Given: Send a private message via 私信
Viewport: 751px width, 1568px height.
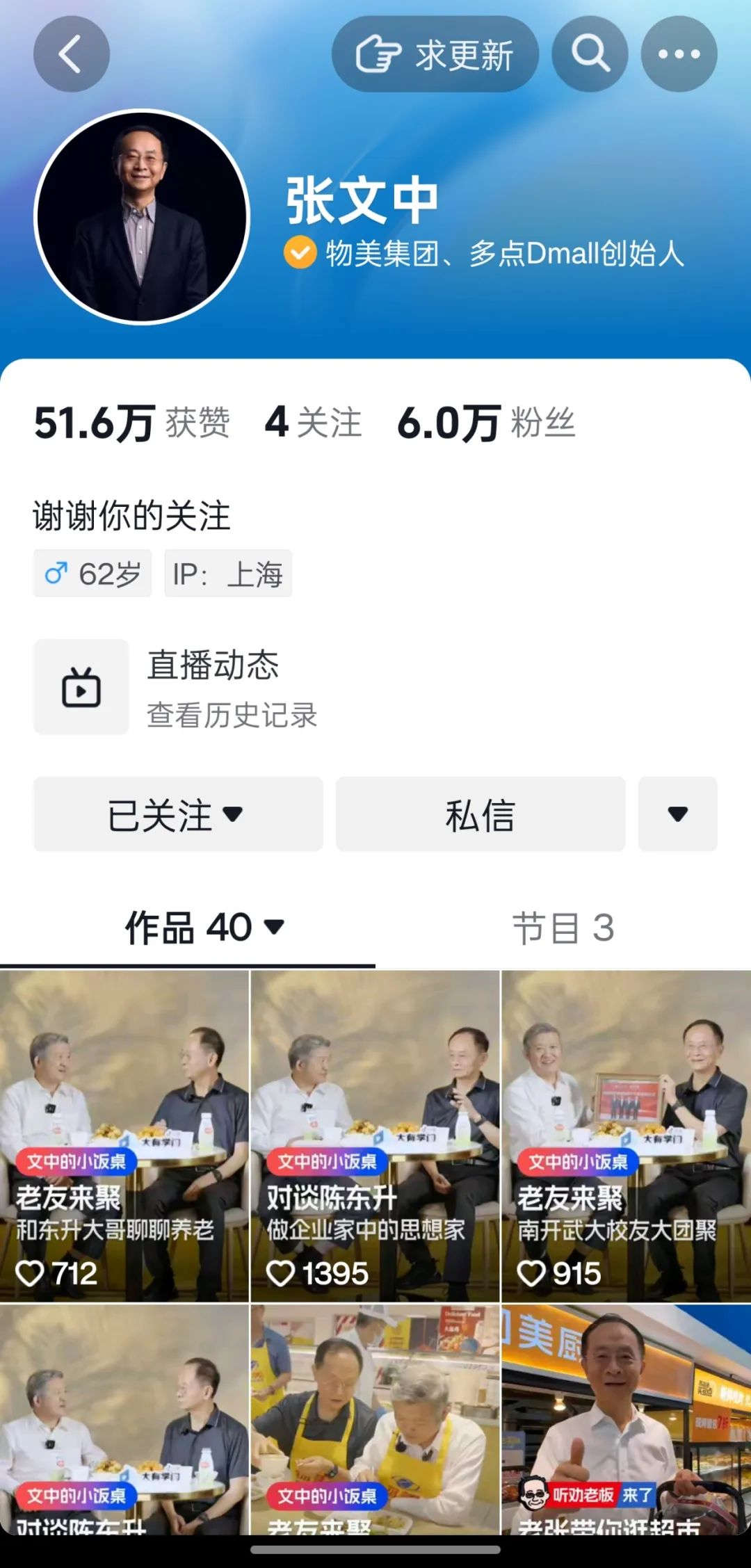Looking at the screenshot, I should [480, 814].
